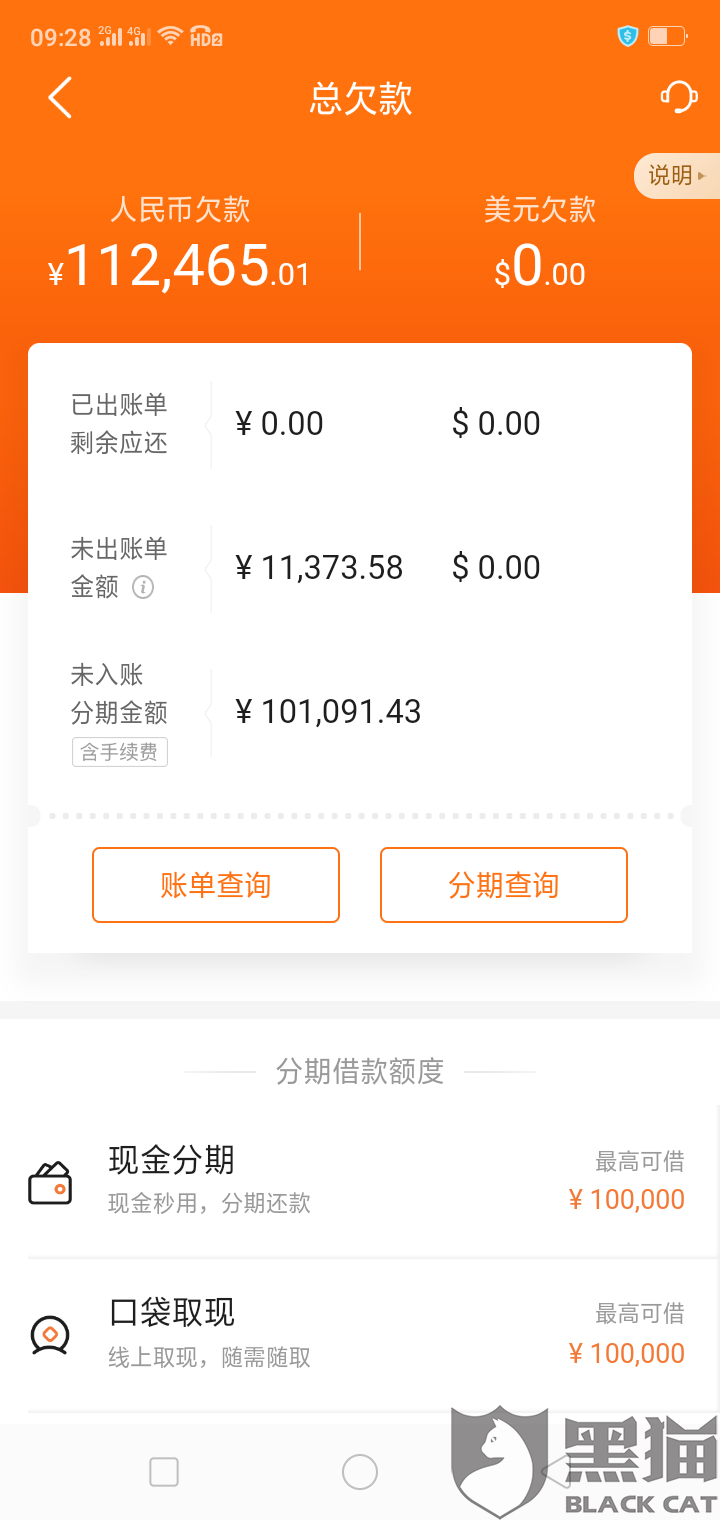Go back using the top-left arrow
The width and height of the screenshot is (720, 1520).
tap(60, 98)
